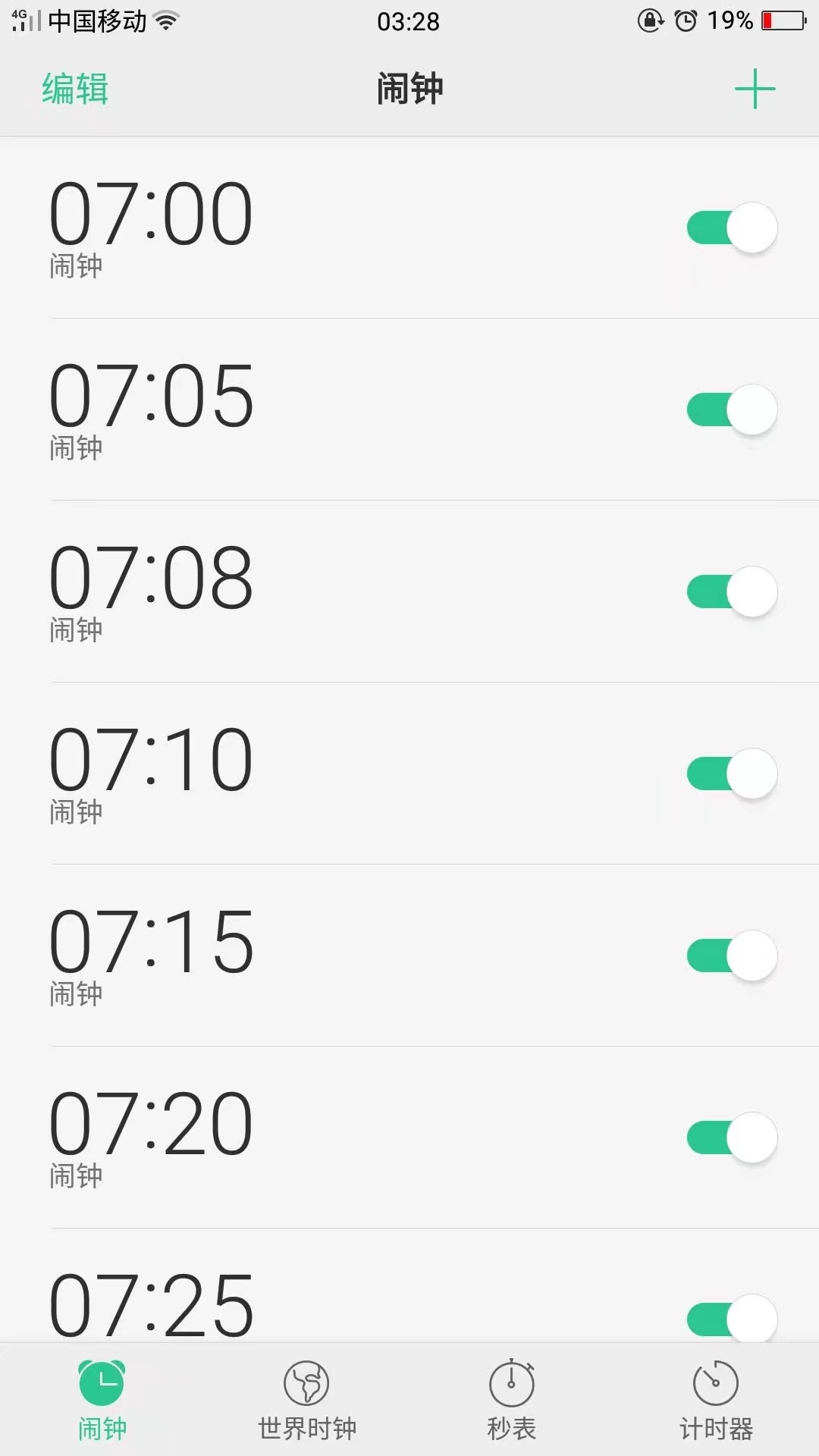The height and width of the screenshot is (1456, 819).
Task: Tap 编辑 to edit alarms
Action: tap(75, 89)
